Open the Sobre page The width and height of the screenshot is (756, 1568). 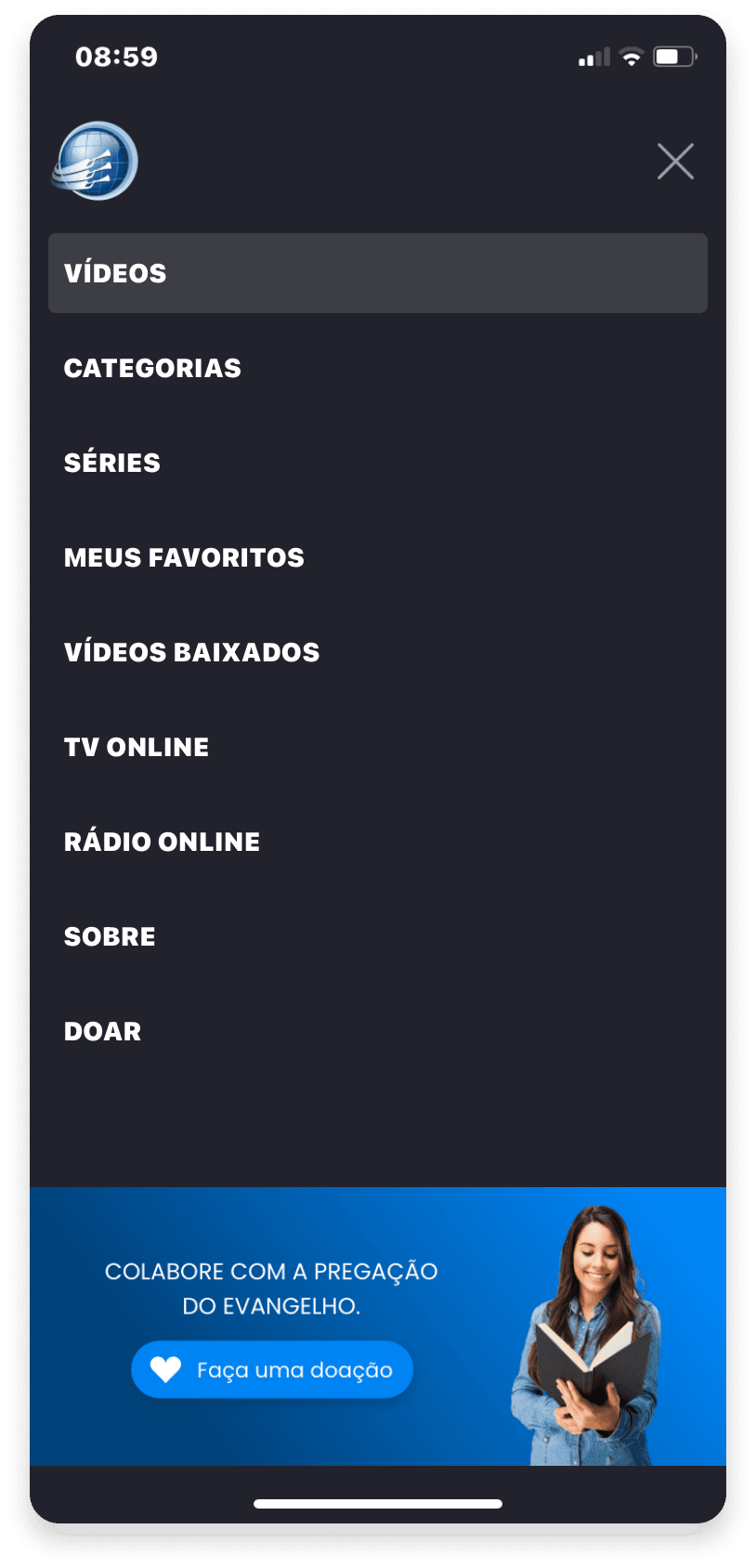[110, 936]
